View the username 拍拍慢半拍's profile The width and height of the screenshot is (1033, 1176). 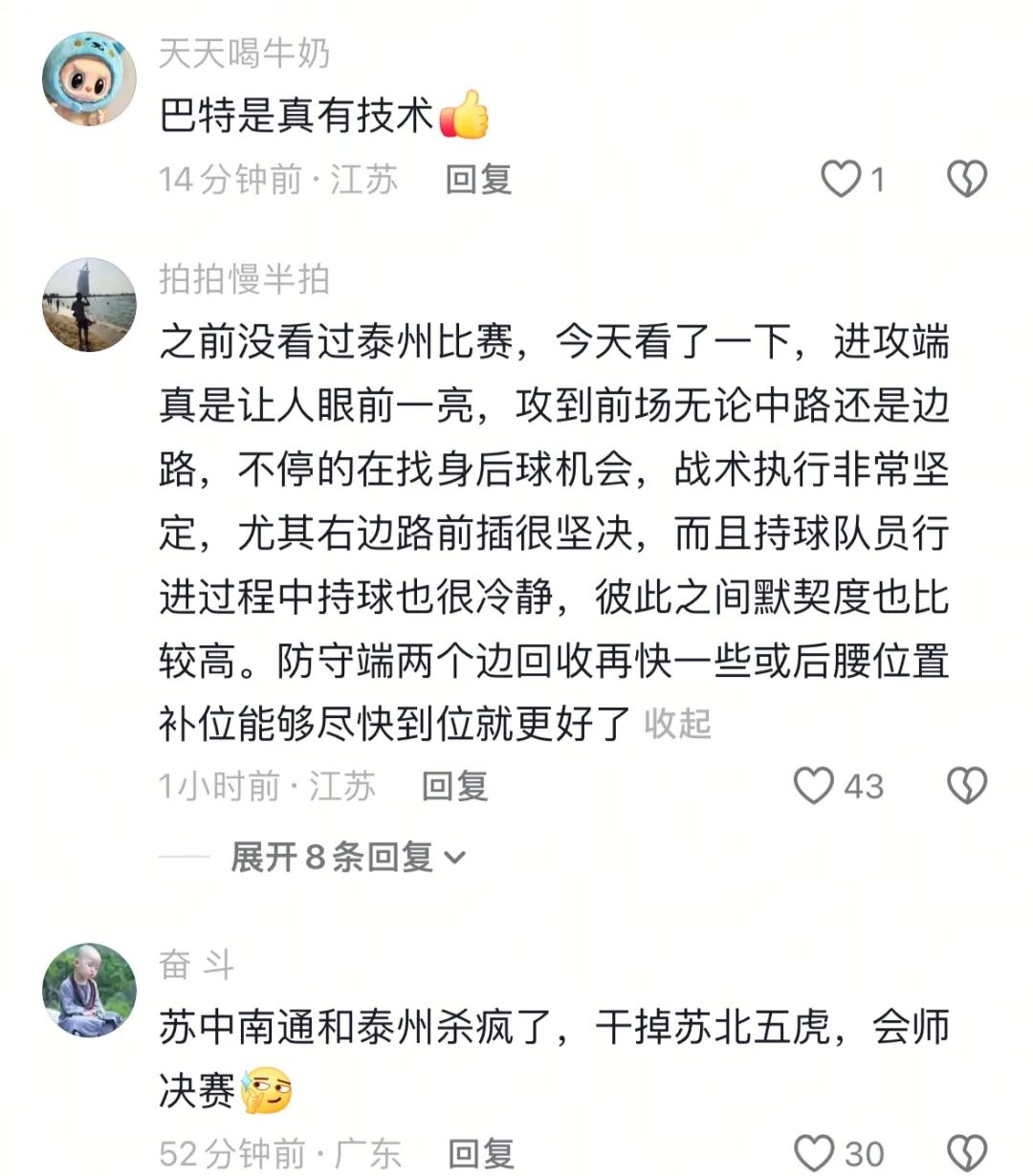pos(244,279)
